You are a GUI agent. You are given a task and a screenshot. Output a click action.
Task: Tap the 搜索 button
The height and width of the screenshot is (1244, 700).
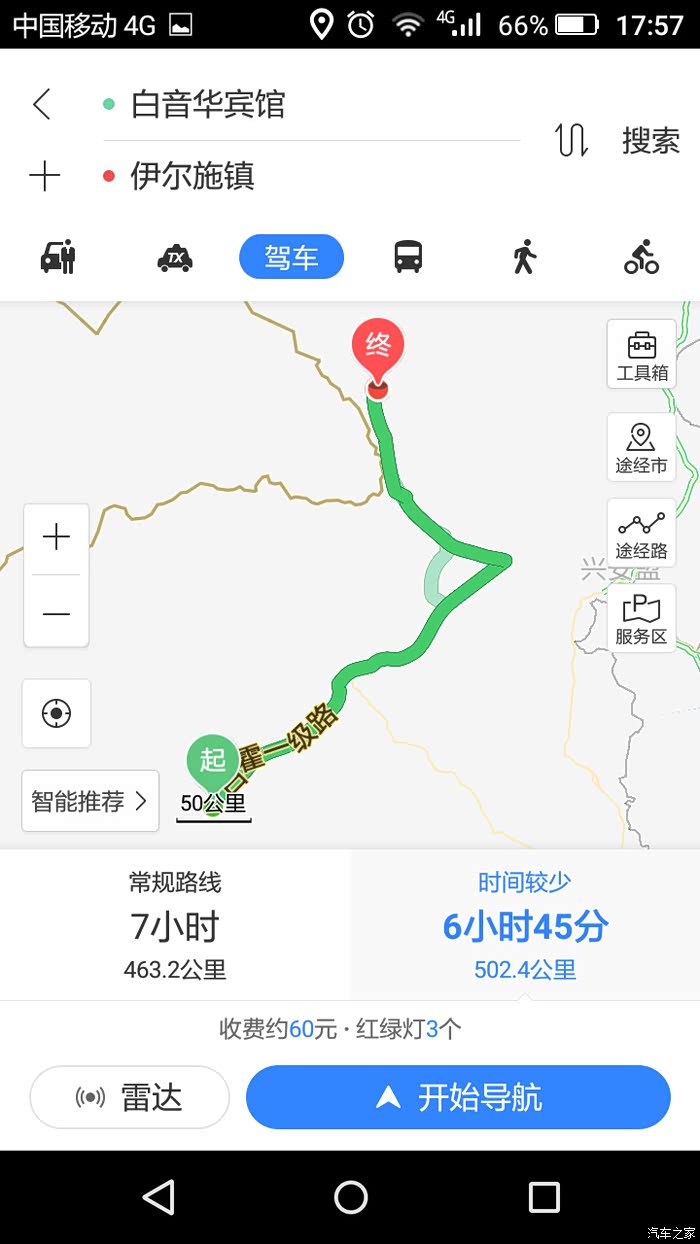[x=650, y=141]
